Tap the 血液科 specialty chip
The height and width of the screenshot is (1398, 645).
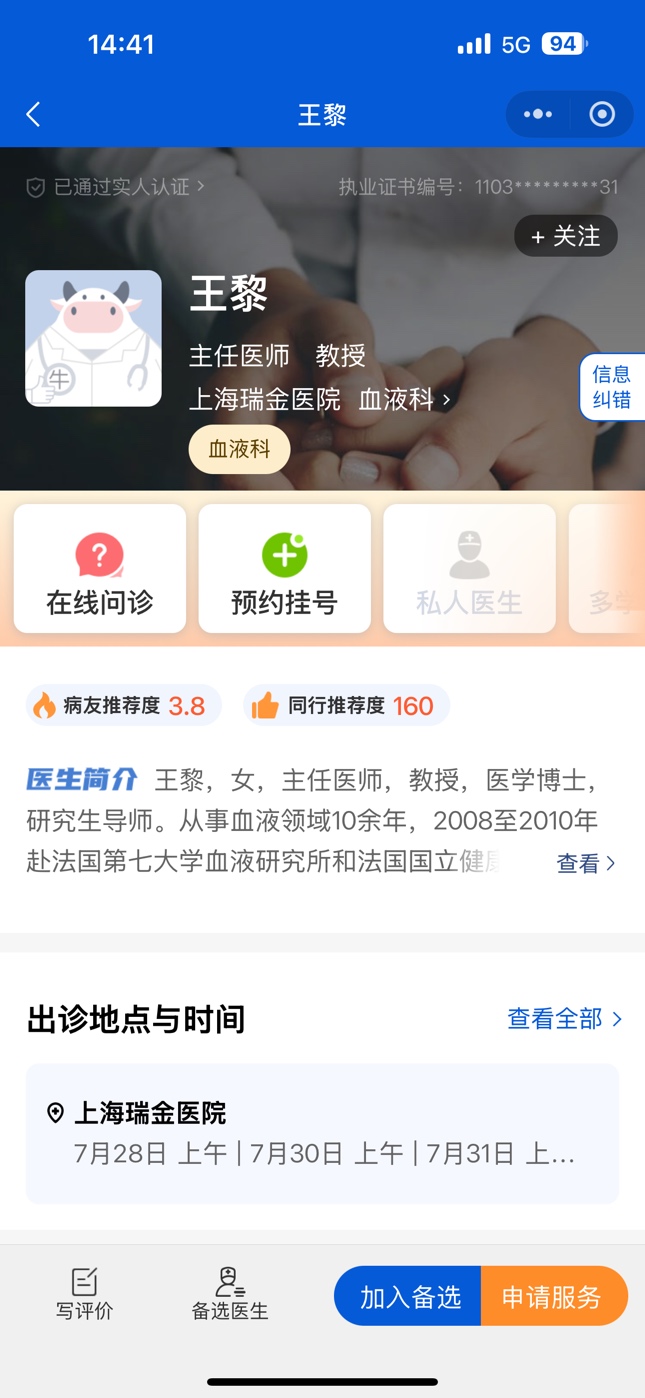[239, 449]
